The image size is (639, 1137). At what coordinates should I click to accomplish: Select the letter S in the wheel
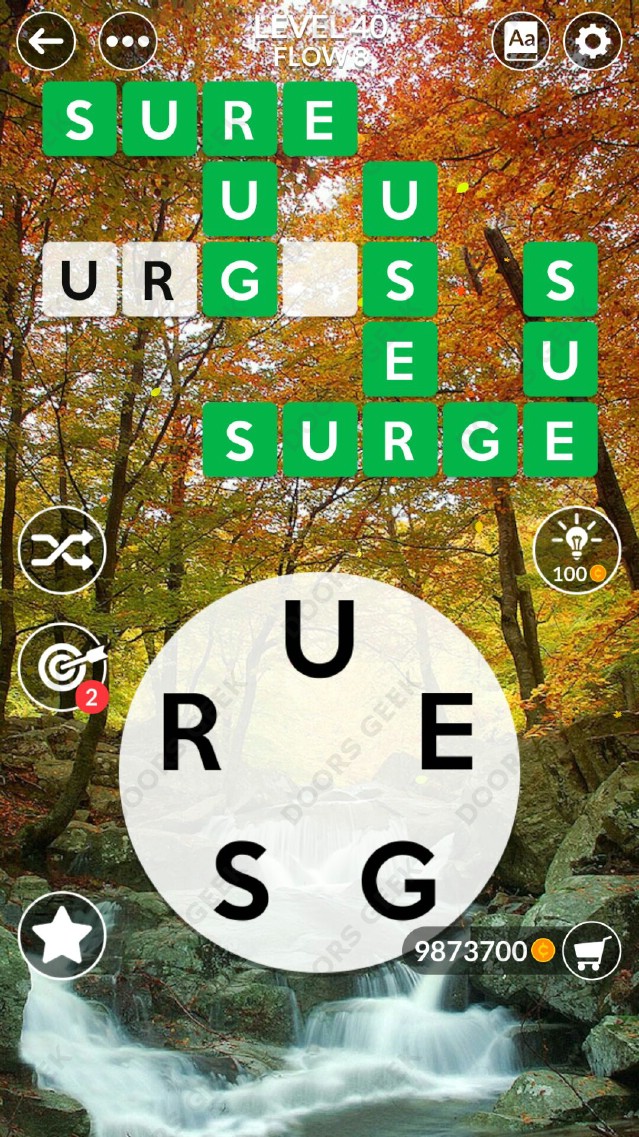coord(240,881)
